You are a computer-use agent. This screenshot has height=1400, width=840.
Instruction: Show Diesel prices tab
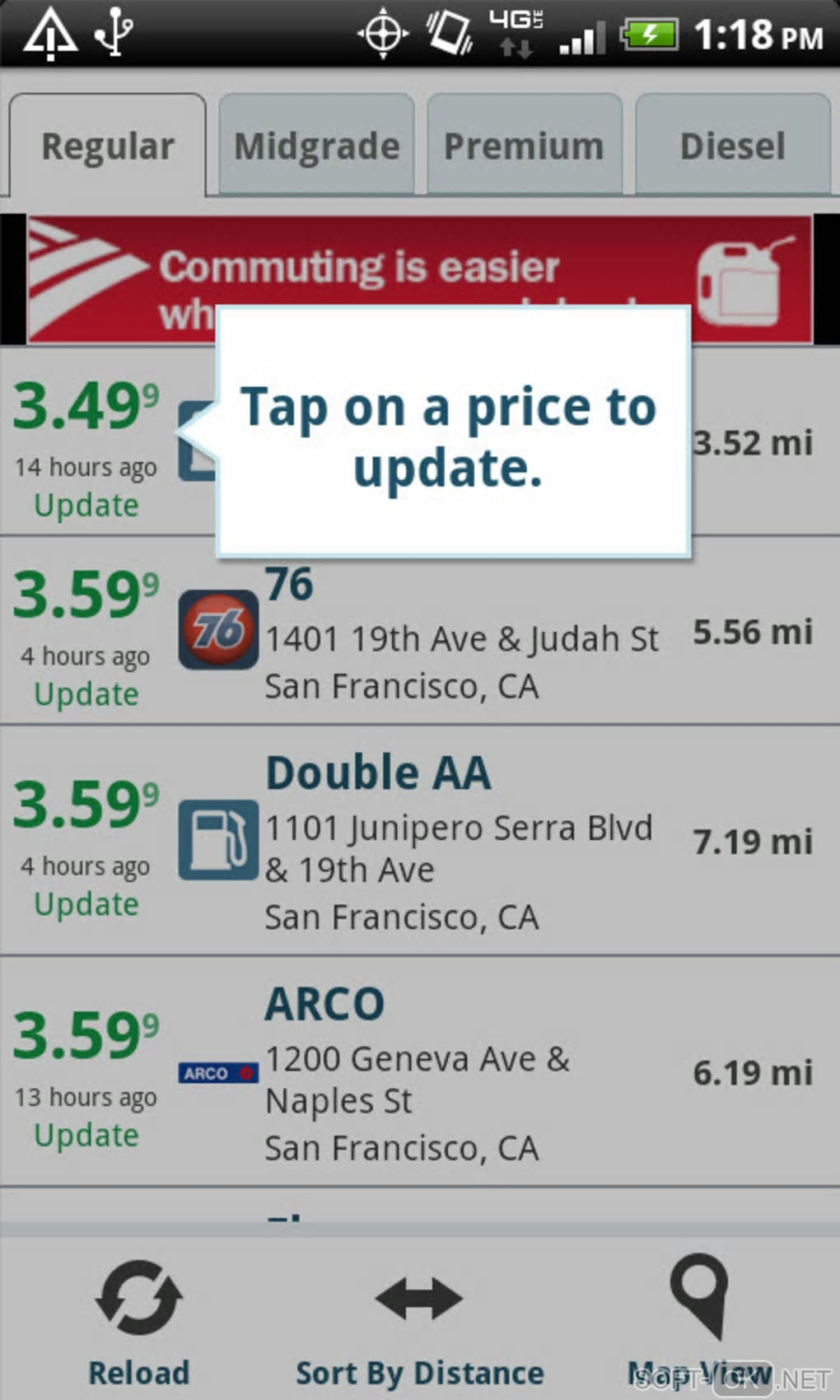(732, 146)
